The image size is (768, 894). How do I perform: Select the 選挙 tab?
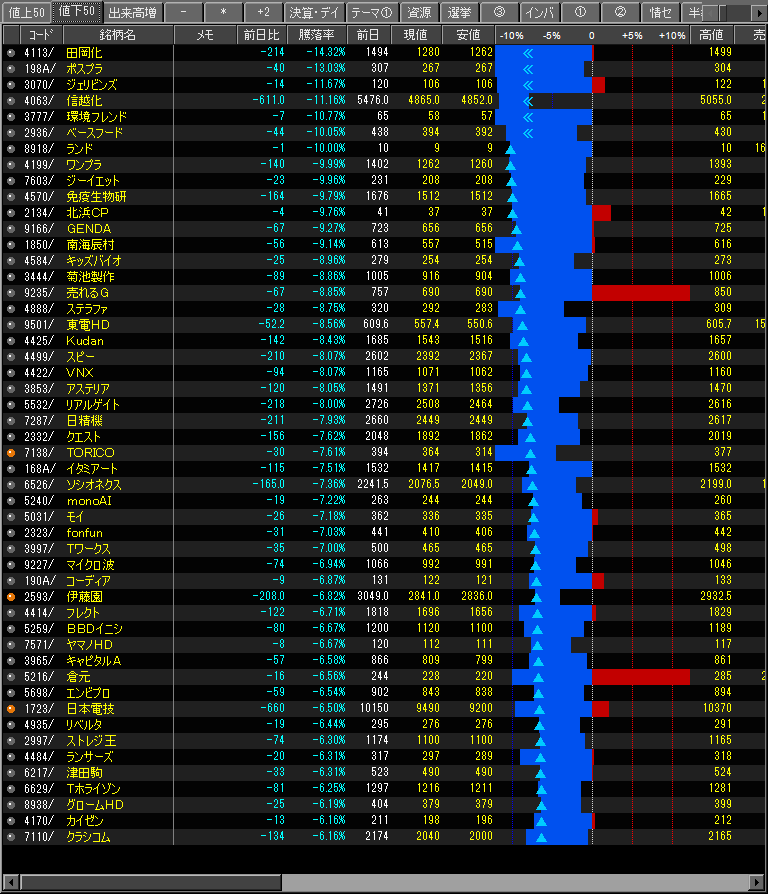(x=459, y=12)
